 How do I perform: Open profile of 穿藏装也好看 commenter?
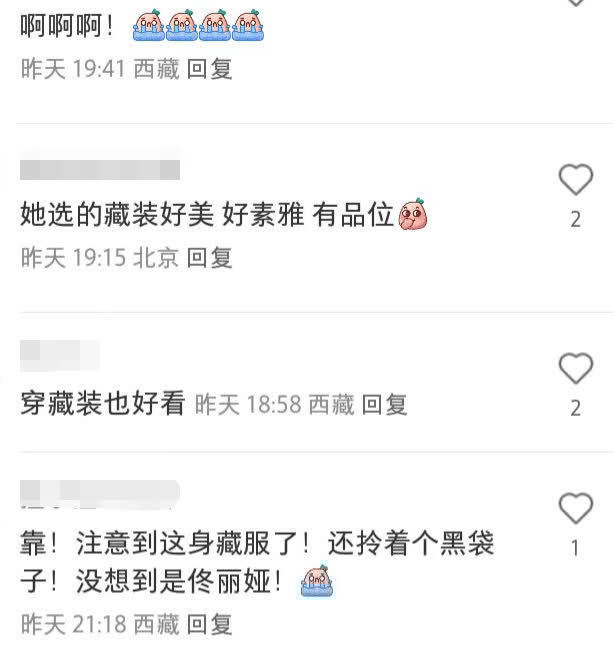(60, 355)
